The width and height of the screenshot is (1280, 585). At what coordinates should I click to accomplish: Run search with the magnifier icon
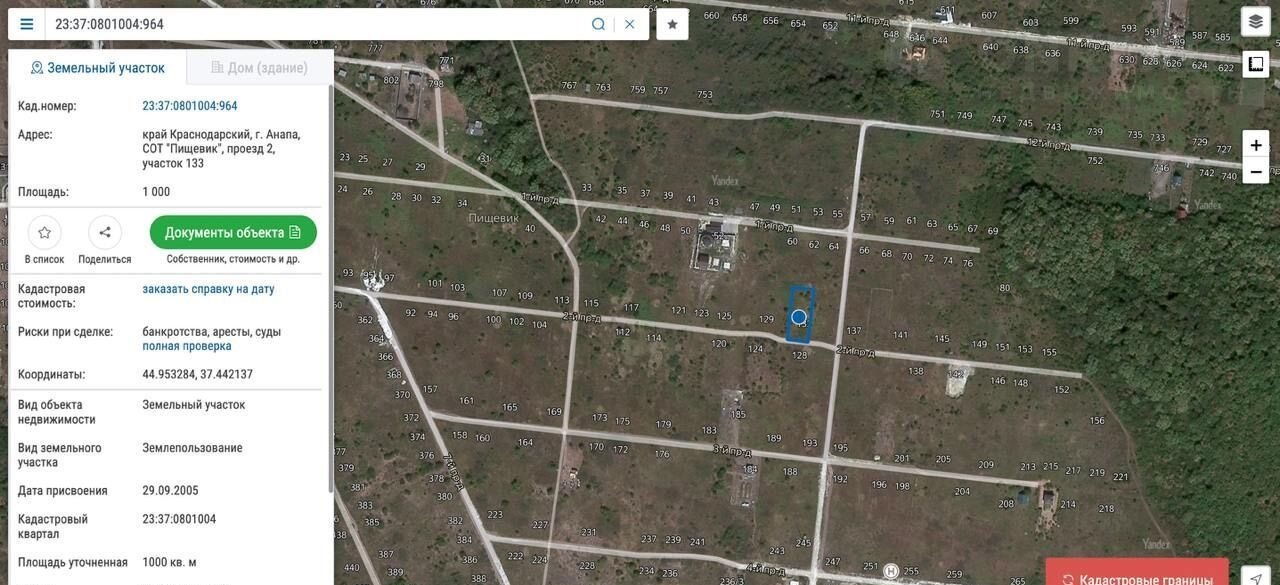click(598, 24)
